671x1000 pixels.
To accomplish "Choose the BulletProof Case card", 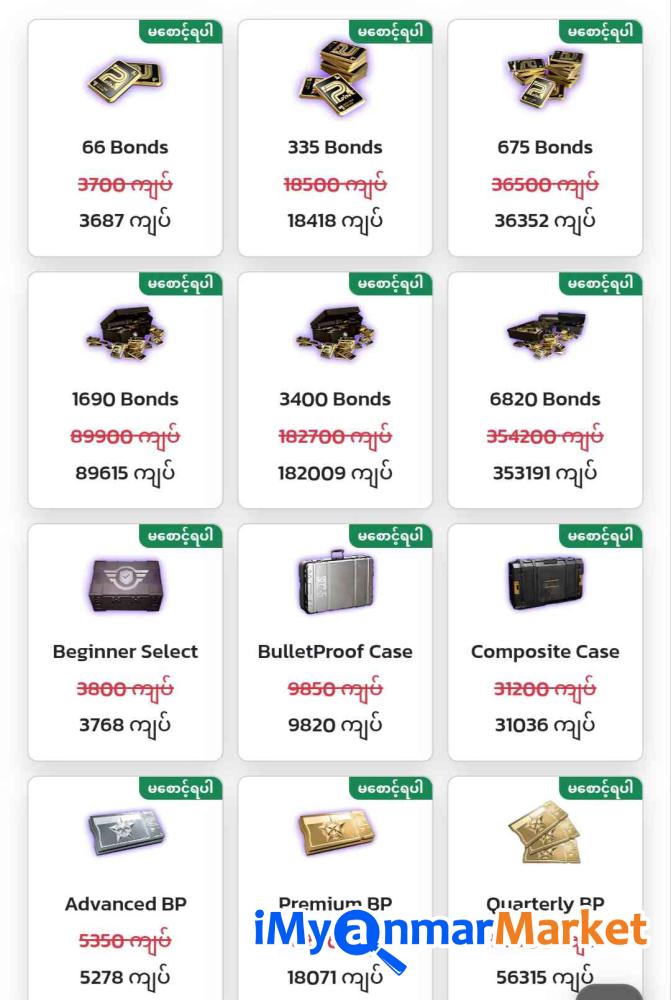I will [335, 642].
